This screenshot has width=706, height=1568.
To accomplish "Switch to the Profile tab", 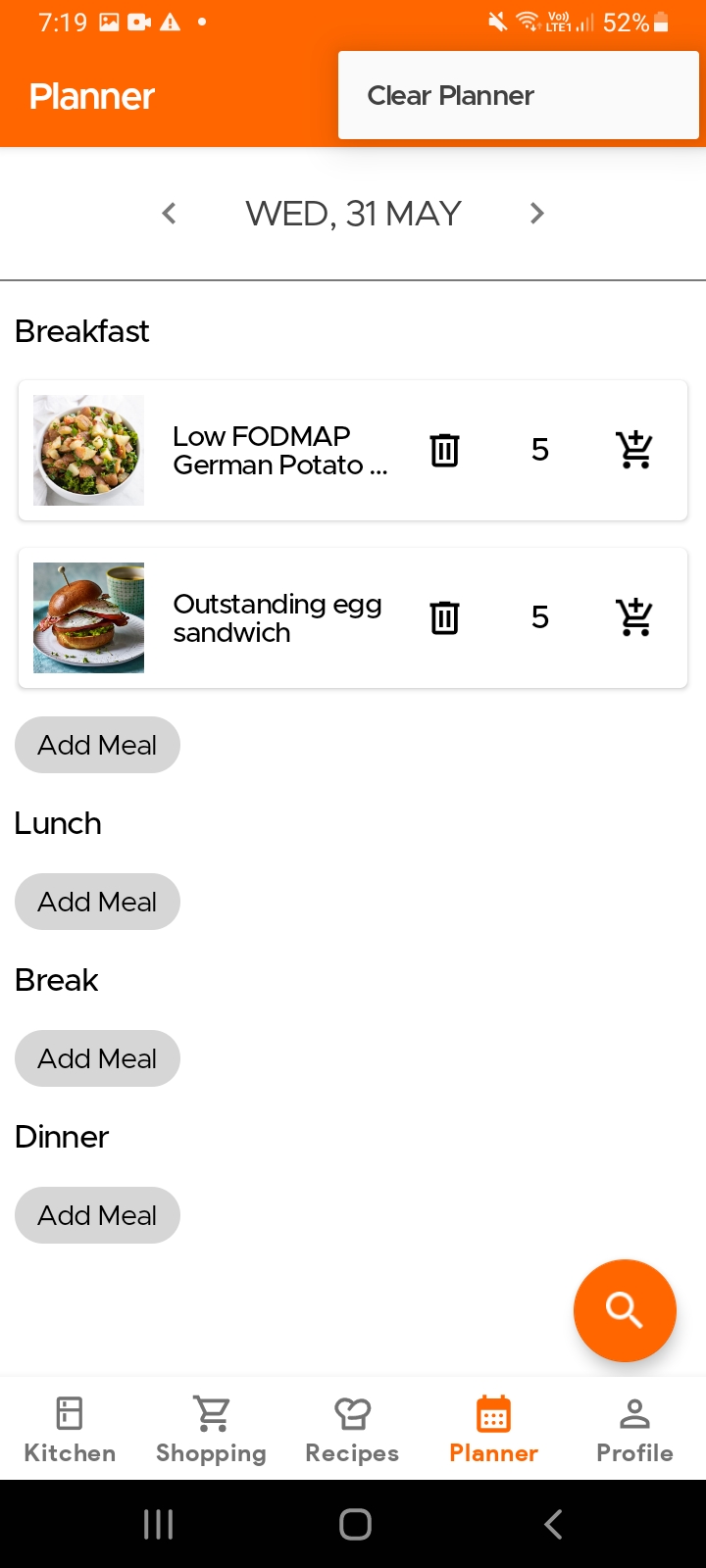I will point(634,1429).
